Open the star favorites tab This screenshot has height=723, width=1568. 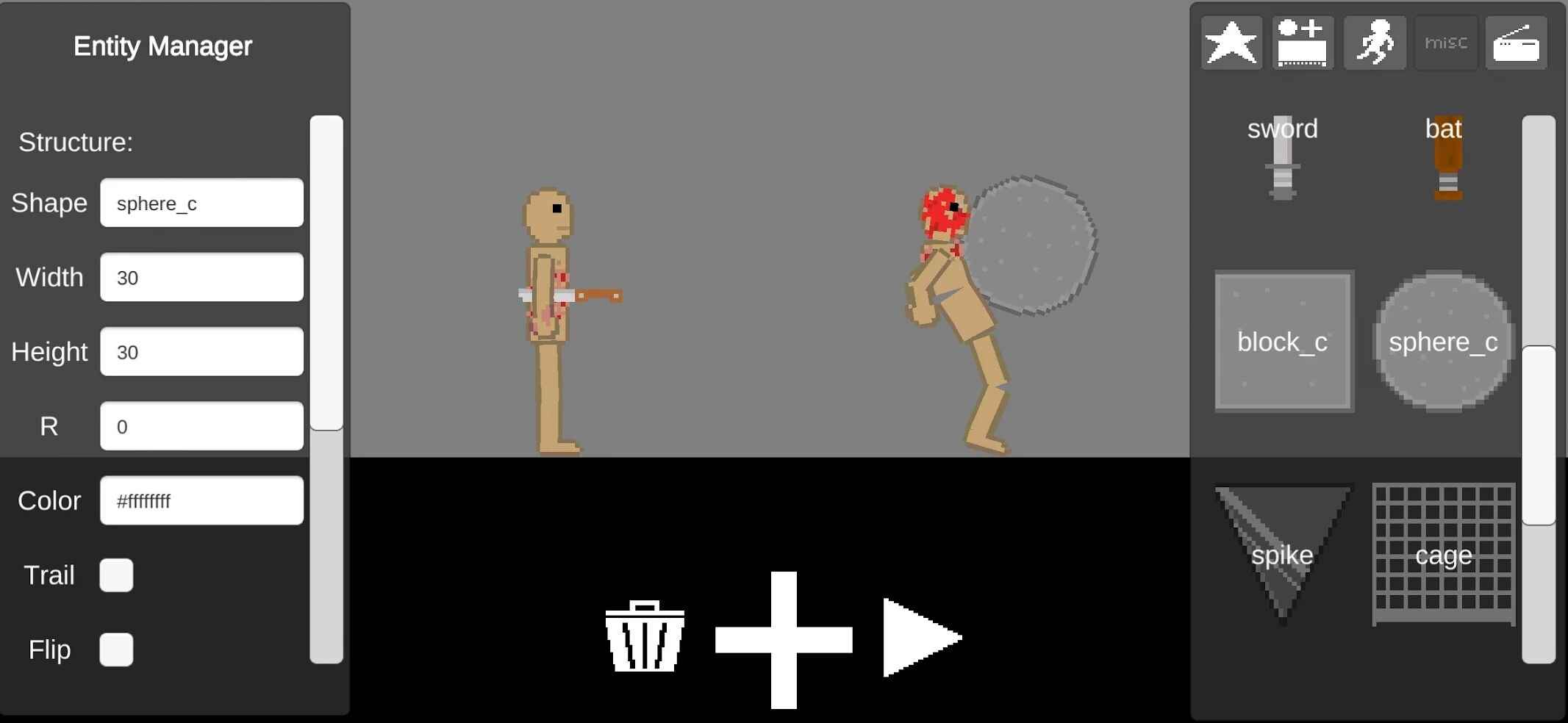pyautogui.click(x=1231, y=43)
